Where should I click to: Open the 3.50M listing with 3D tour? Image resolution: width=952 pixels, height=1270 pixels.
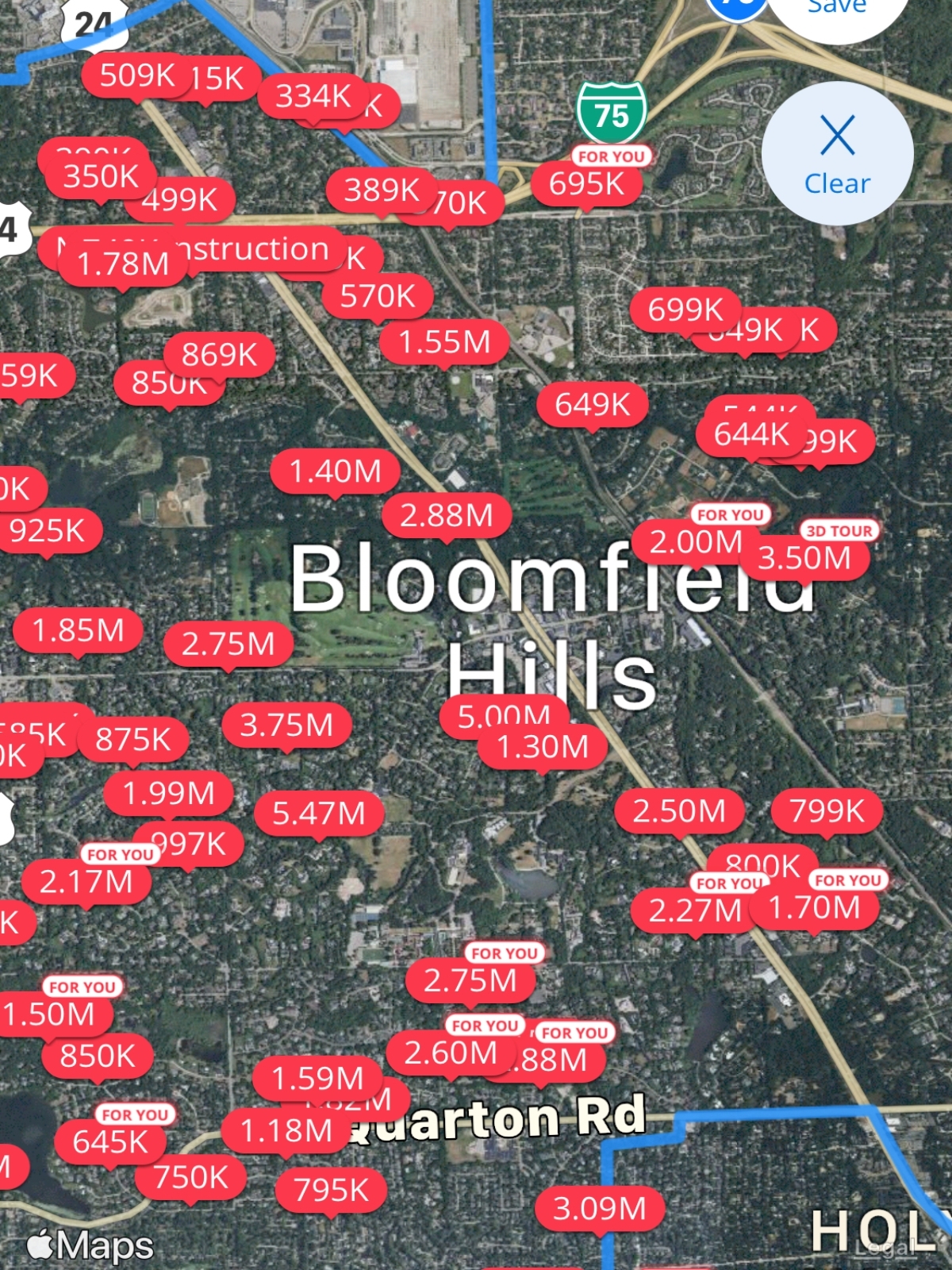(x=804, y=558)
